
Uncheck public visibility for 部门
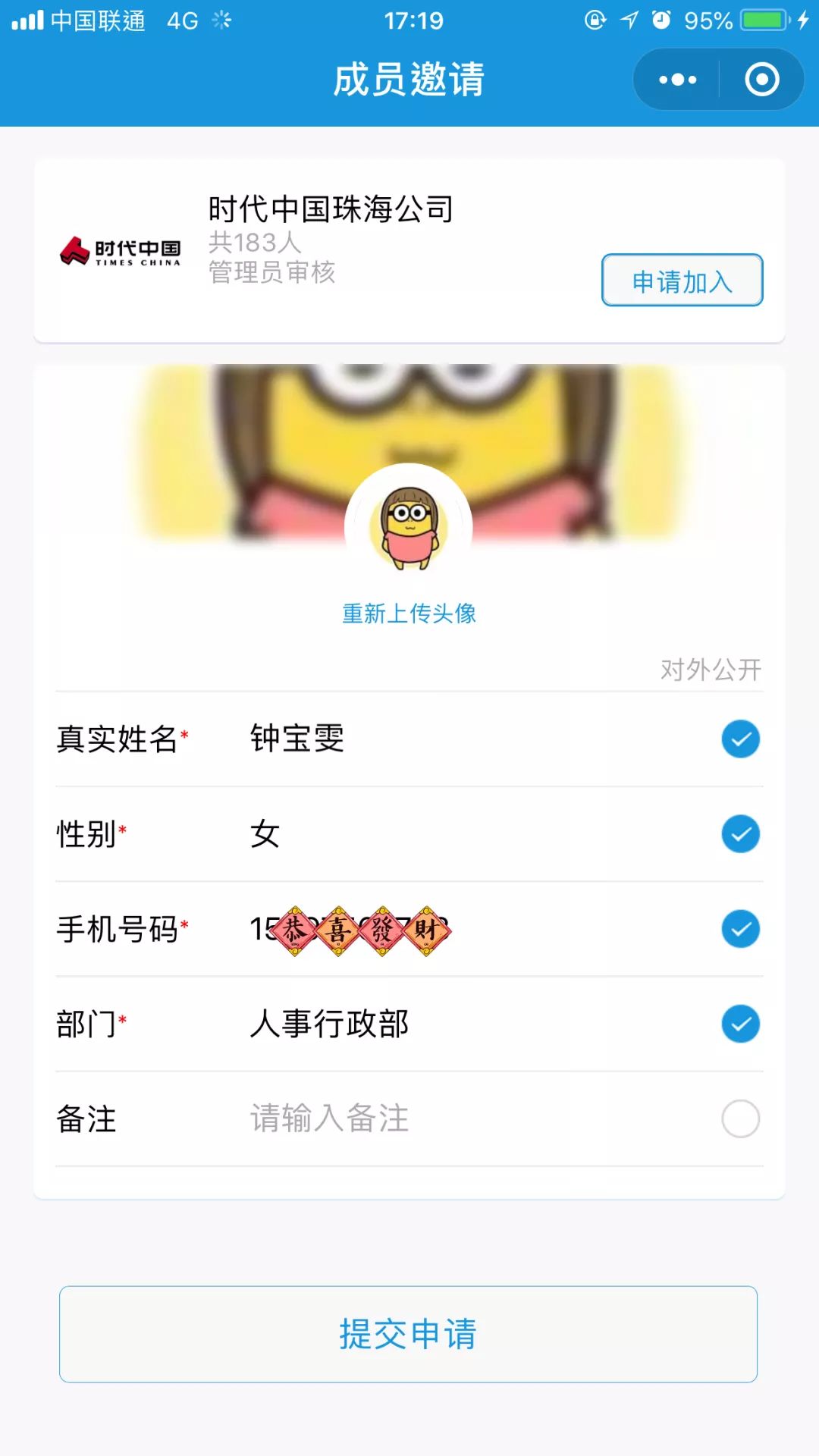click(x=740, y=1024)
